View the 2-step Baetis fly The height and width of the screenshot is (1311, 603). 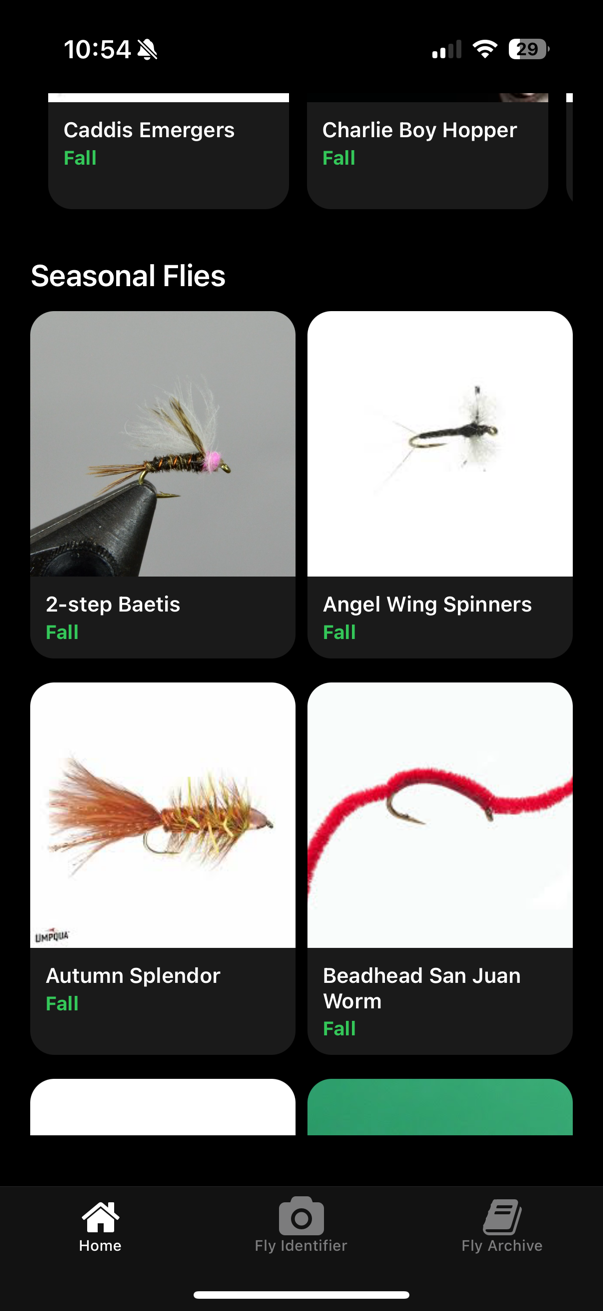[x=163, y=484]
